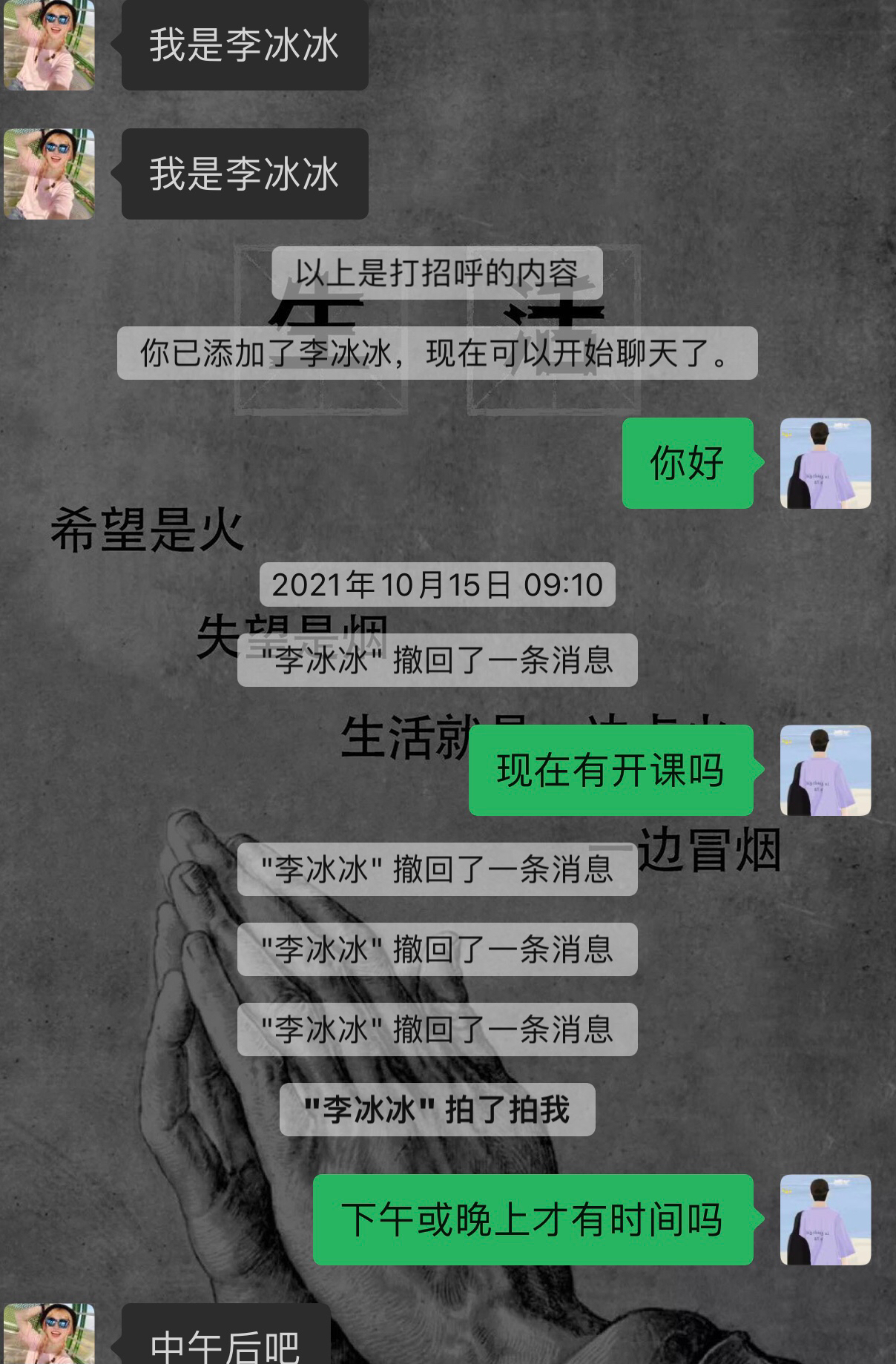Tap my avatar next to 你好
The image size is (896, 1364).
click(825, 464)
